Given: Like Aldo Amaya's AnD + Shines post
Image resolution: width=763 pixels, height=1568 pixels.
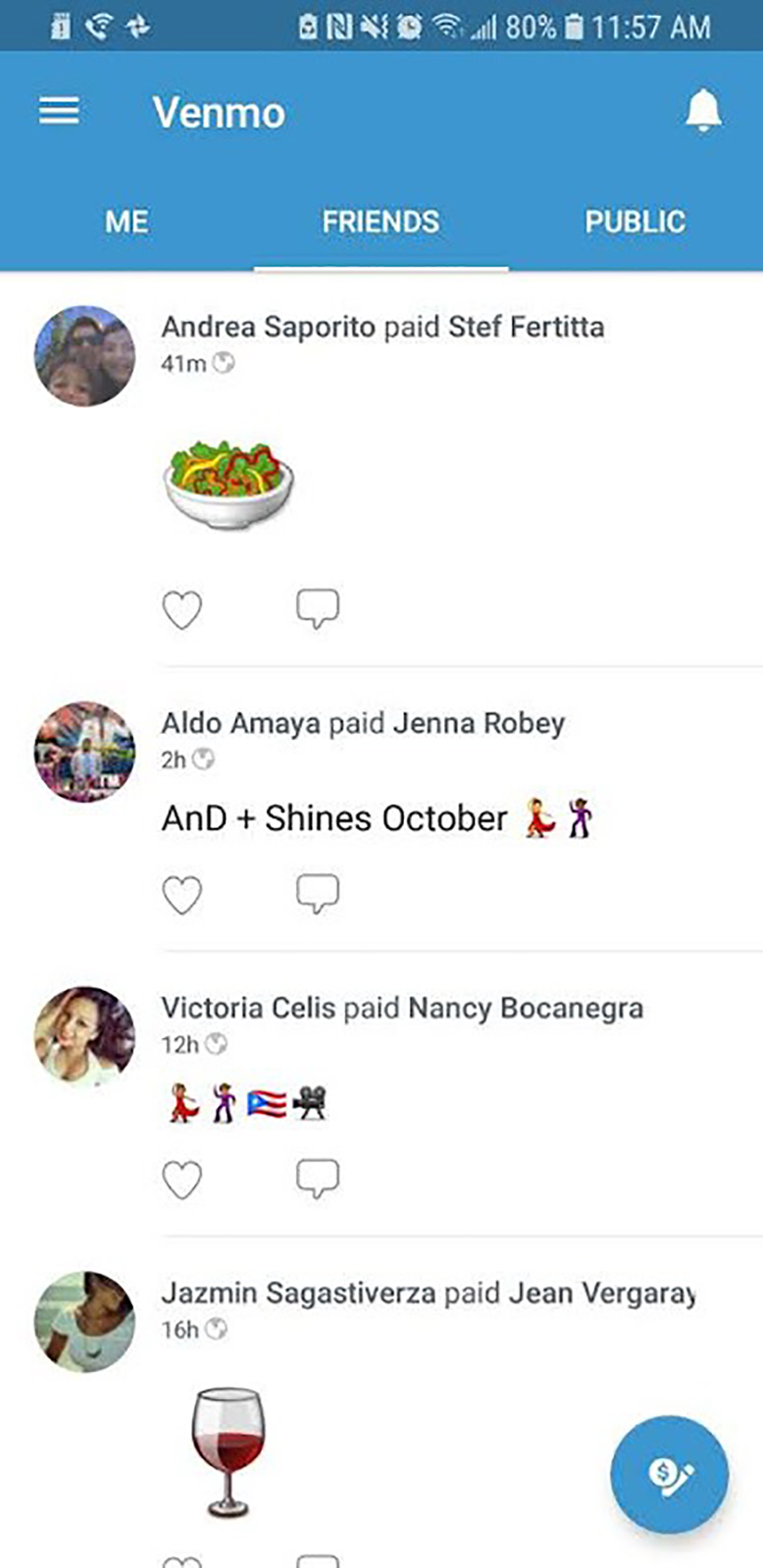Looking at the screenshot, I should tap(182, 894).
